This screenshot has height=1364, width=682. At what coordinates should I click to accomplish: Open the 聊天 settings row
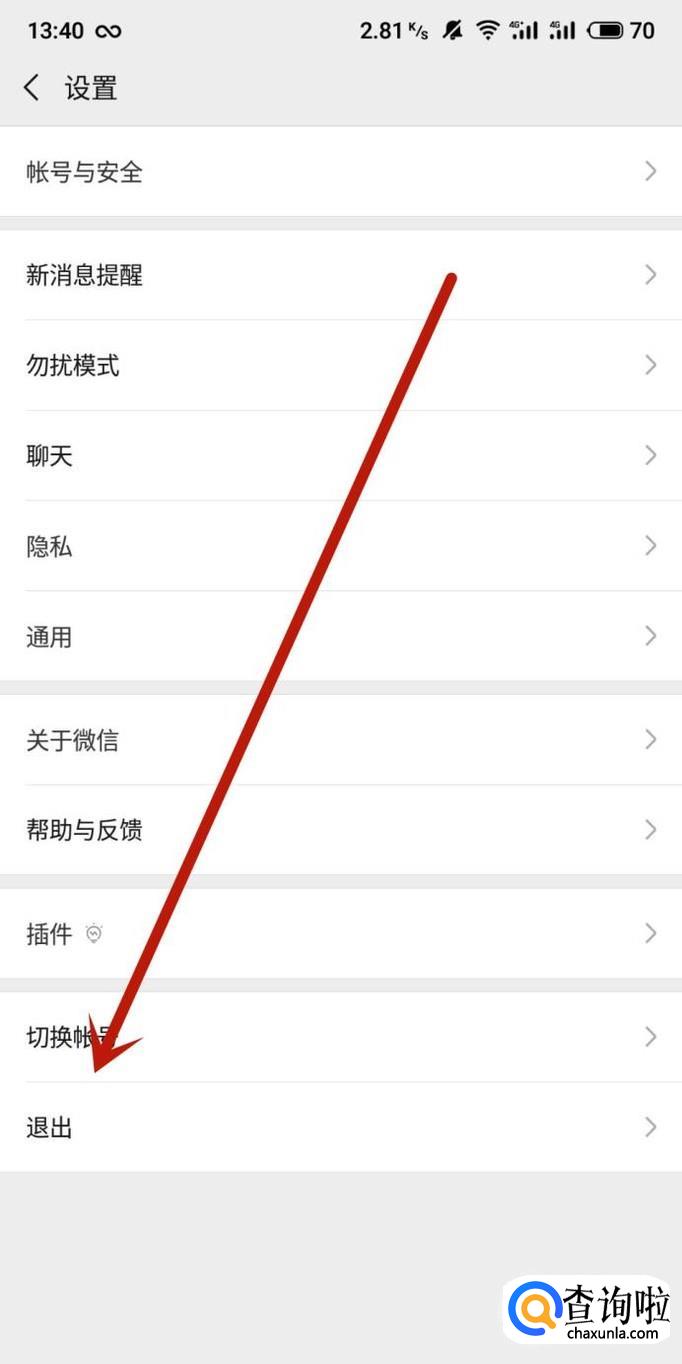pos(340,456)
